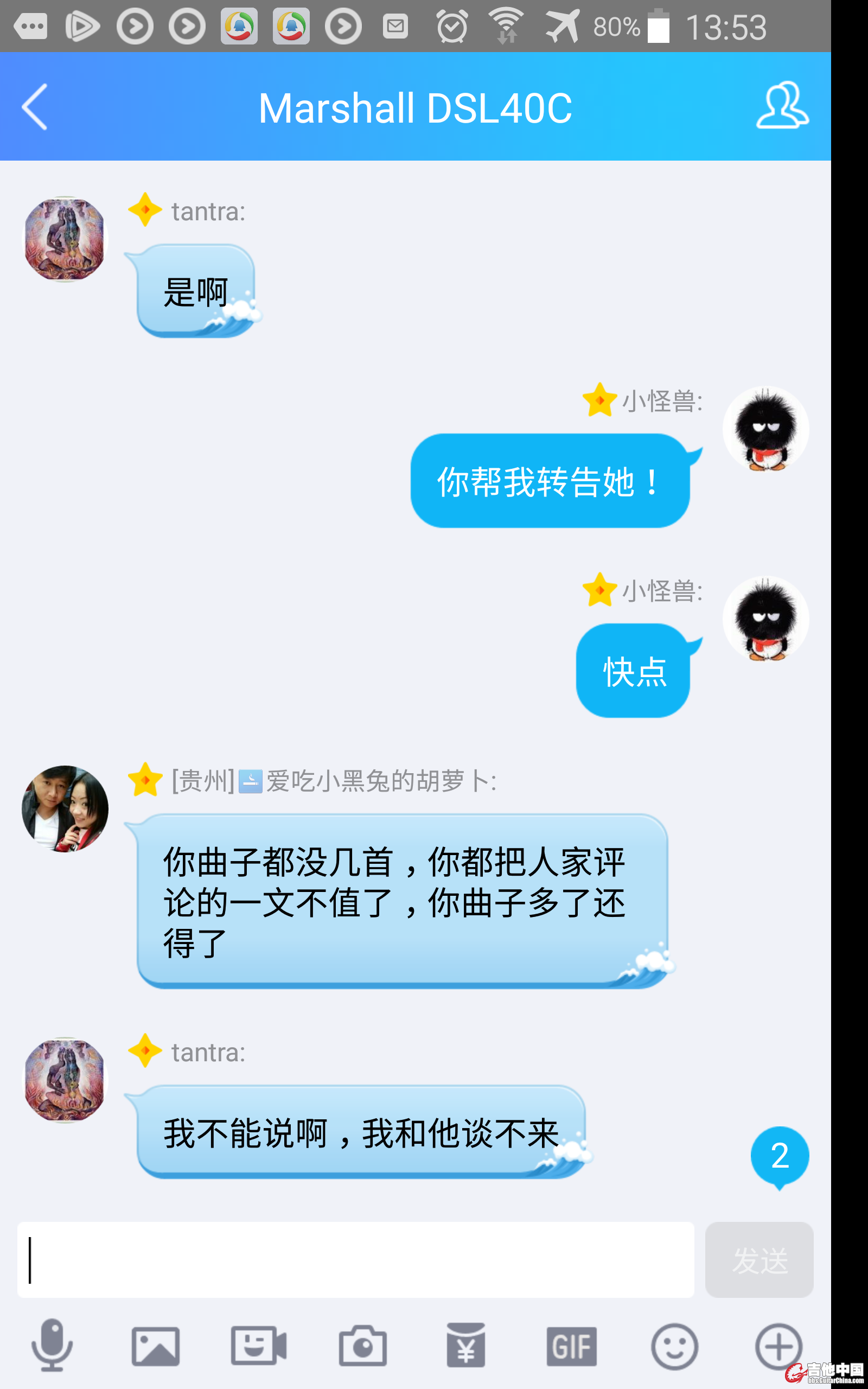
Task: Open 小怪兽's avatar beside 快点
Action: coord(765,619)
